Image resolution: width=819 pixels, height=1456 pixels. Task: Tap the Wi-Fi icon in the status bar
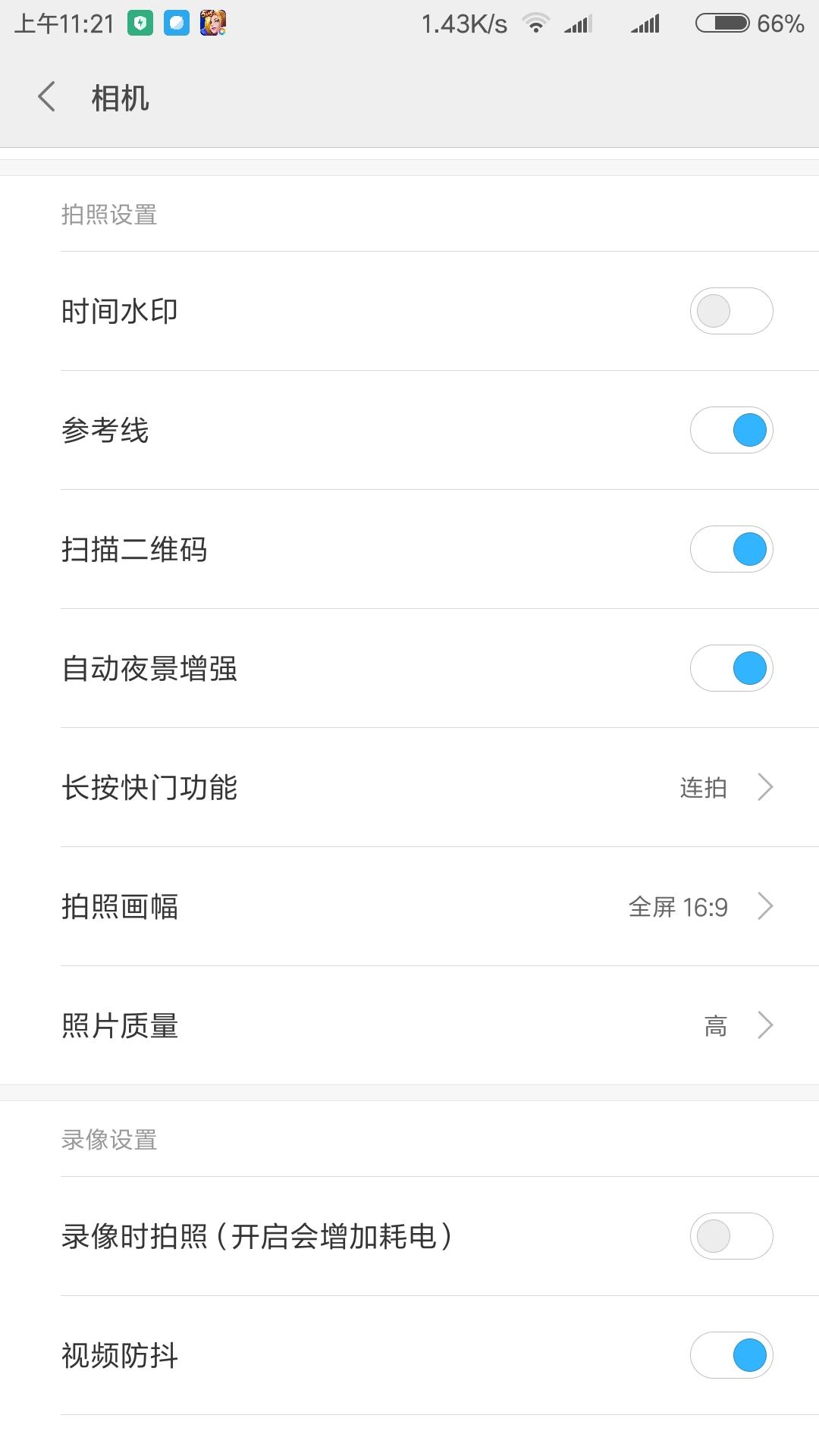pos(535,23)
